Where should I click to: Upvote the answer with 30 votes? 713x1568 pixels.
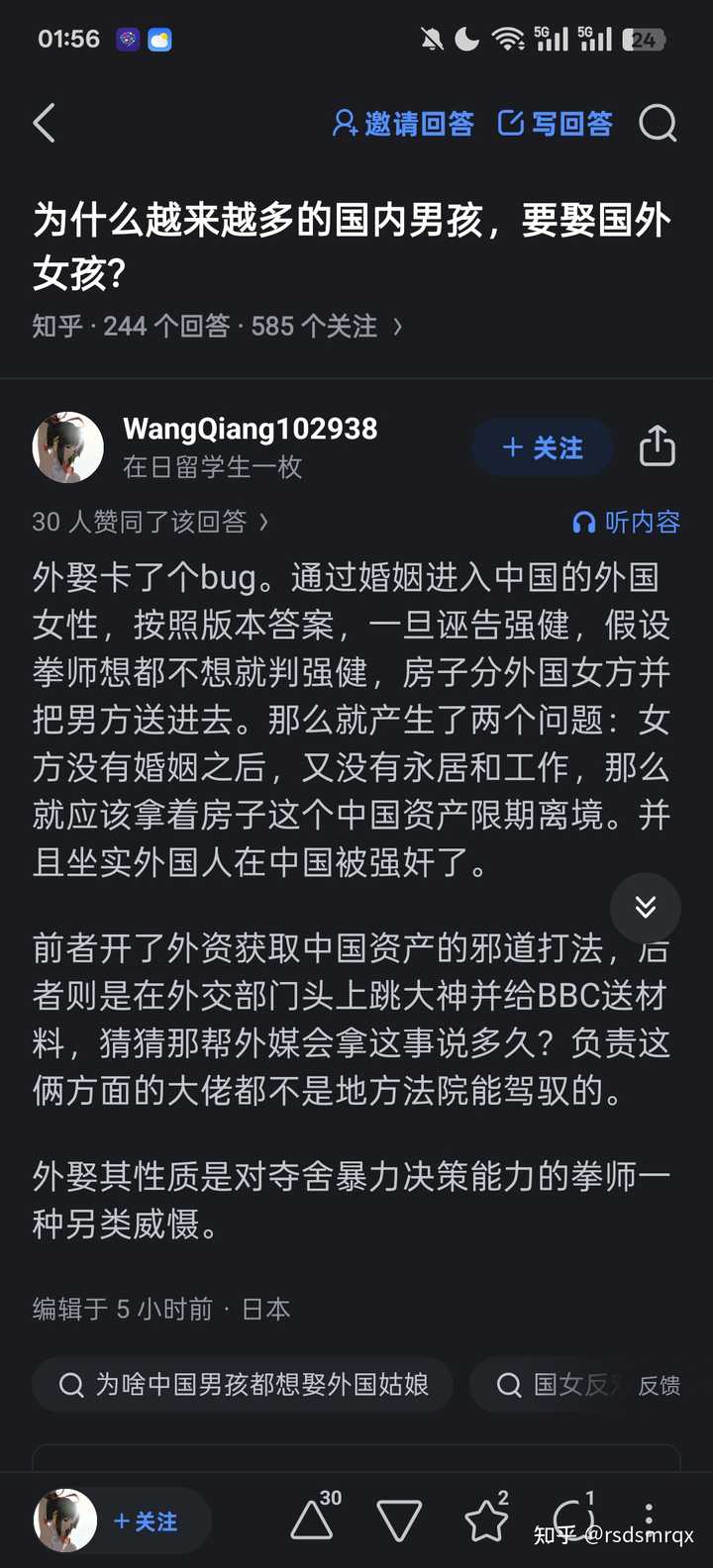pos(314,1519)
